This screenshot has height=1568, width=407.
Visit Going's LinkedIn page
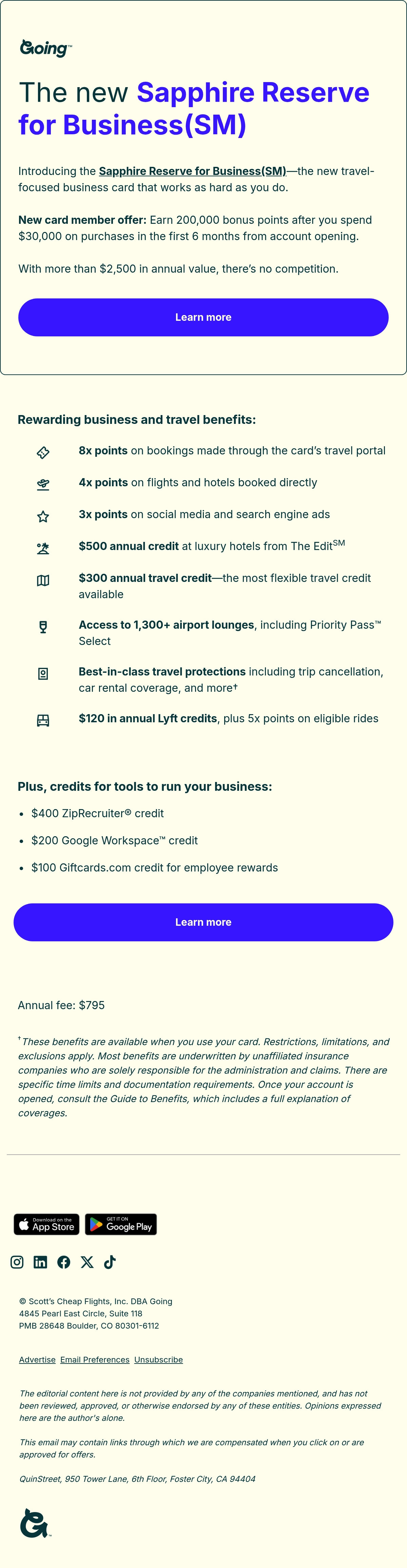point(40,1262)
